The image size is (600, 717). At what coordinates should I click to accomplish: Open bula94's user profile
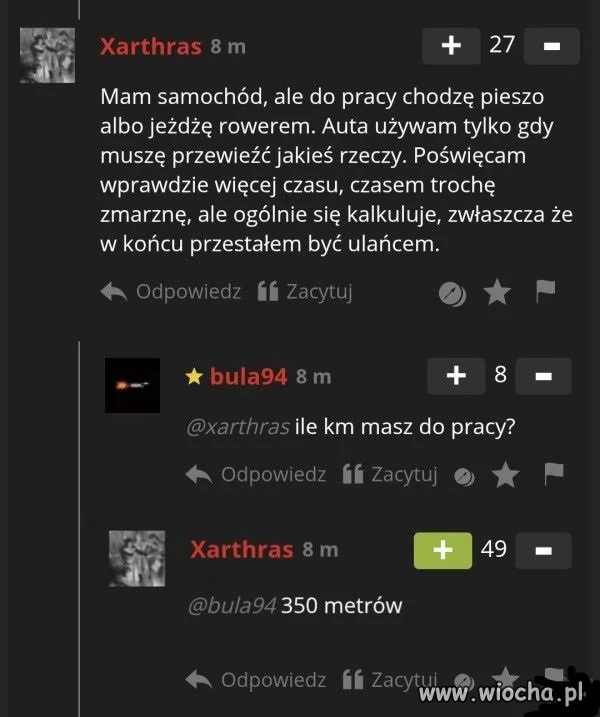248,376
